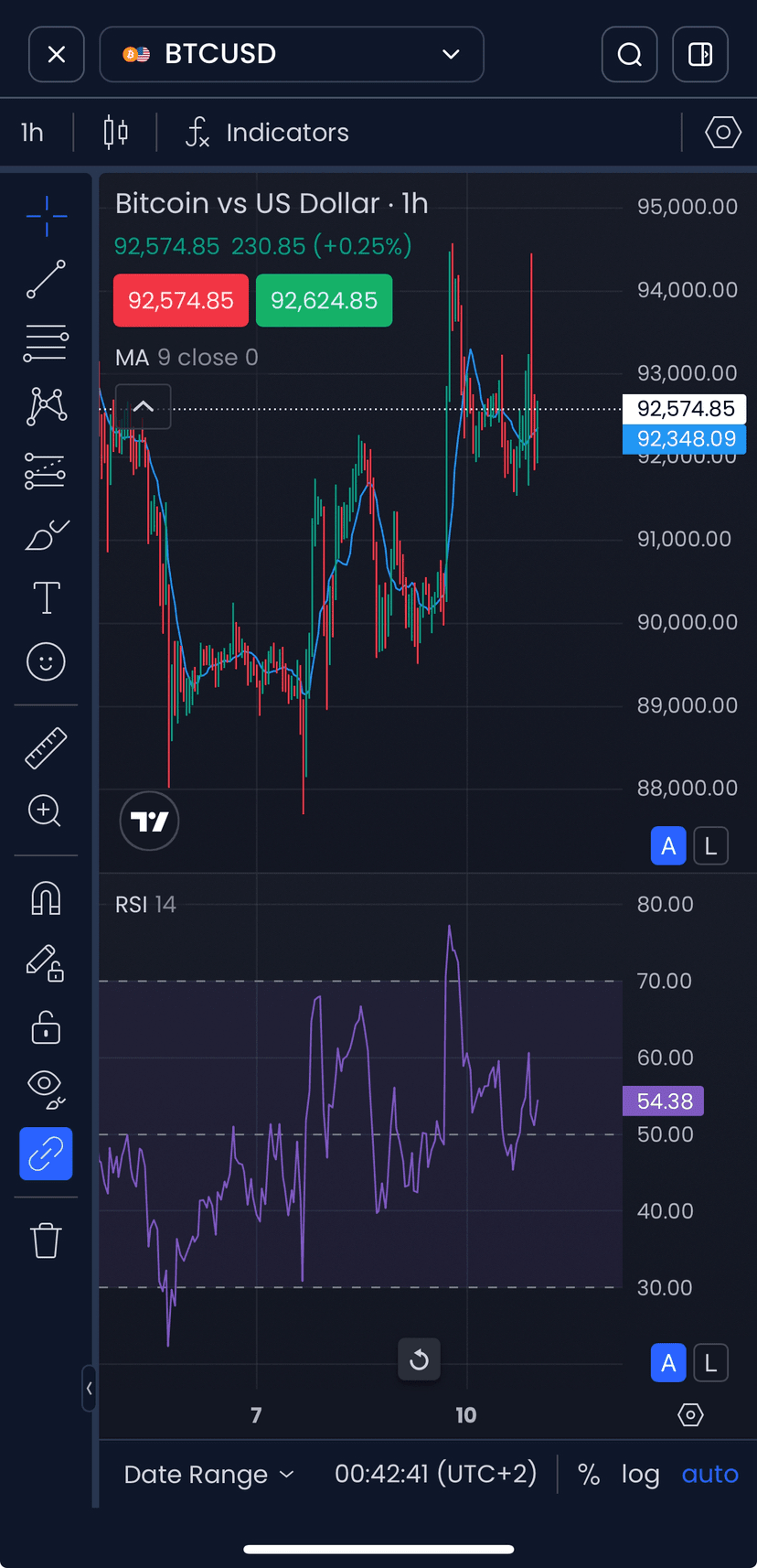Screen dimensions: 757x1568
Task: Delete drawings with the trash icon
Action: 46,1241
